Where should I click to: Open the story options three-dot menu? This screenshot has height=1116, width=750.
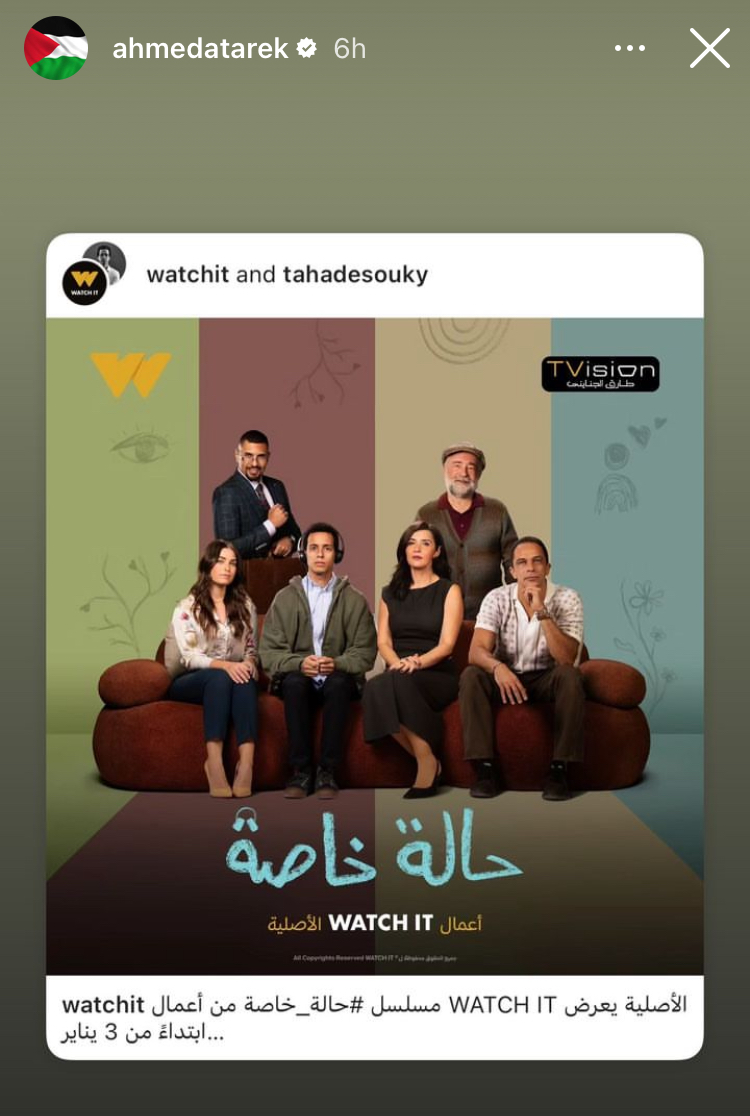630,48
